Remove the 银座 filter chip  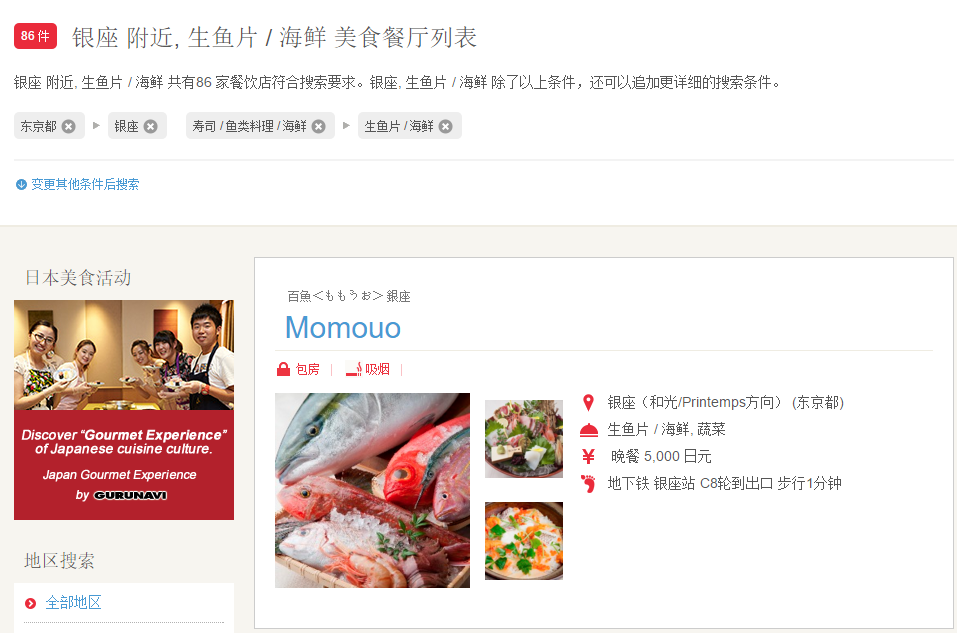pos(150,126)
